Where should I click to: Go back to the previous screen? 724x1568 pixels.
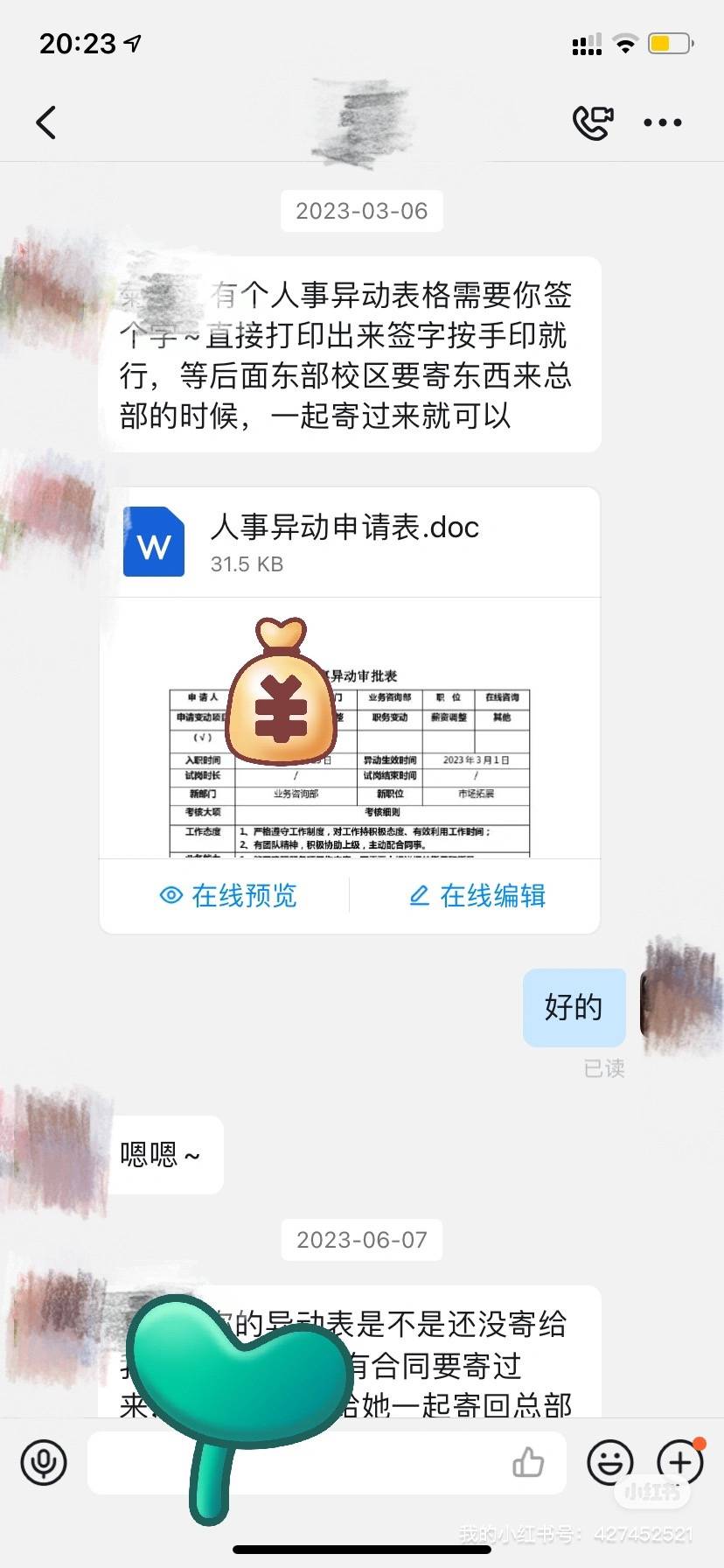point(46,122)
